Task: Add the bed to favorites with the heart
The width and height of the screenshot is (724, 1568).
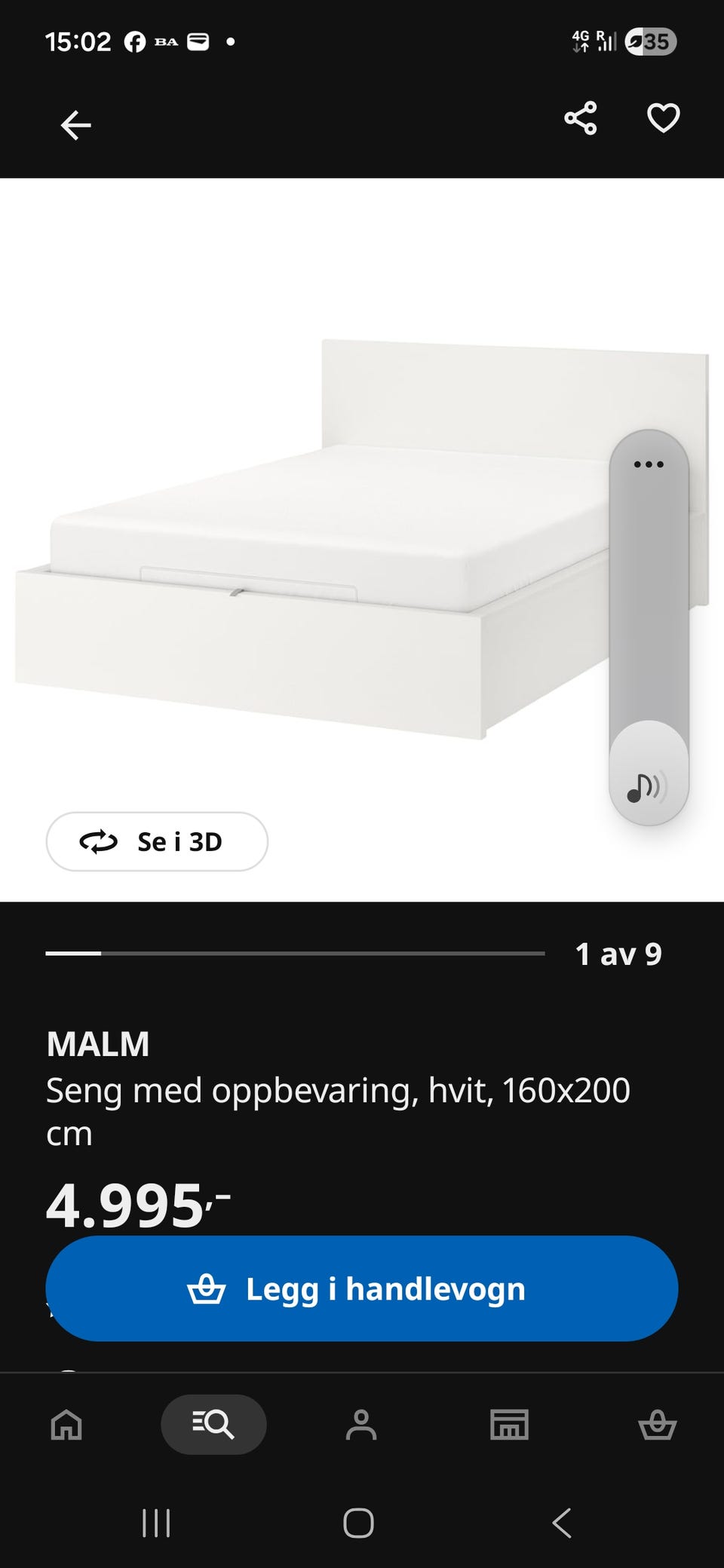Action: click(x=664, y=118)
